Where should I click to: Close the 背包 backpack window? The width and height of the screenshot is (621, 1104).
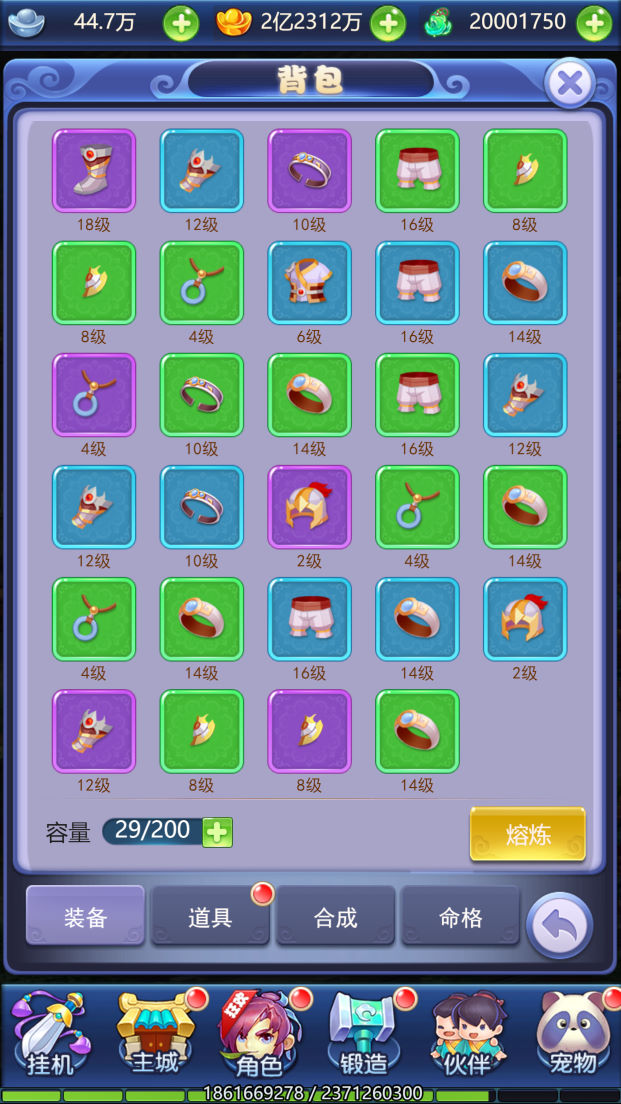coord(569,84)
